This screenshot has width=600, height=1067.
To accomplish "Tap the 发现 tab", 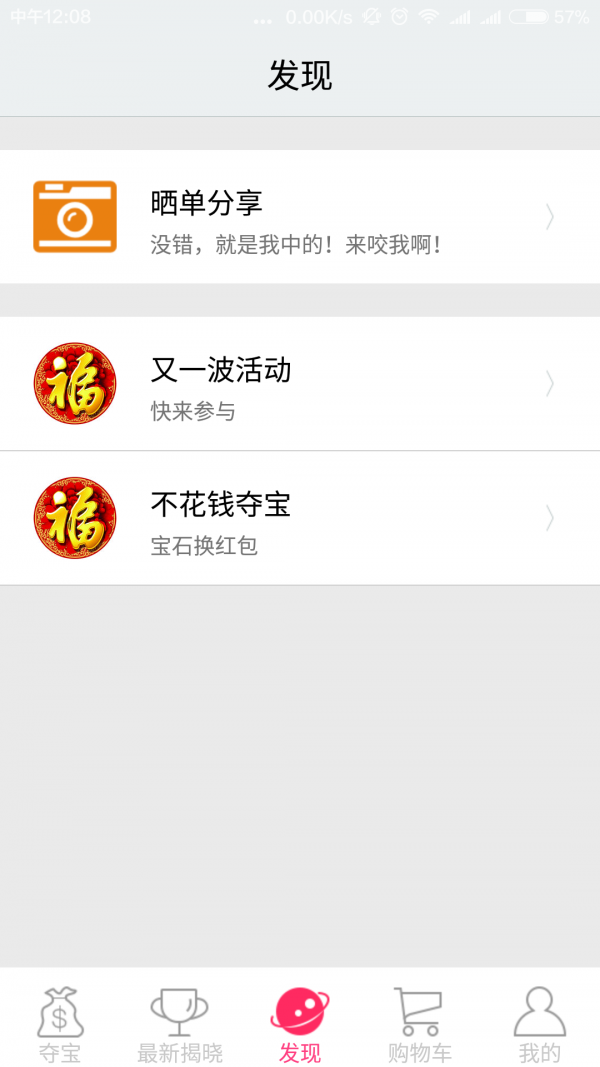I will 300,1024.
